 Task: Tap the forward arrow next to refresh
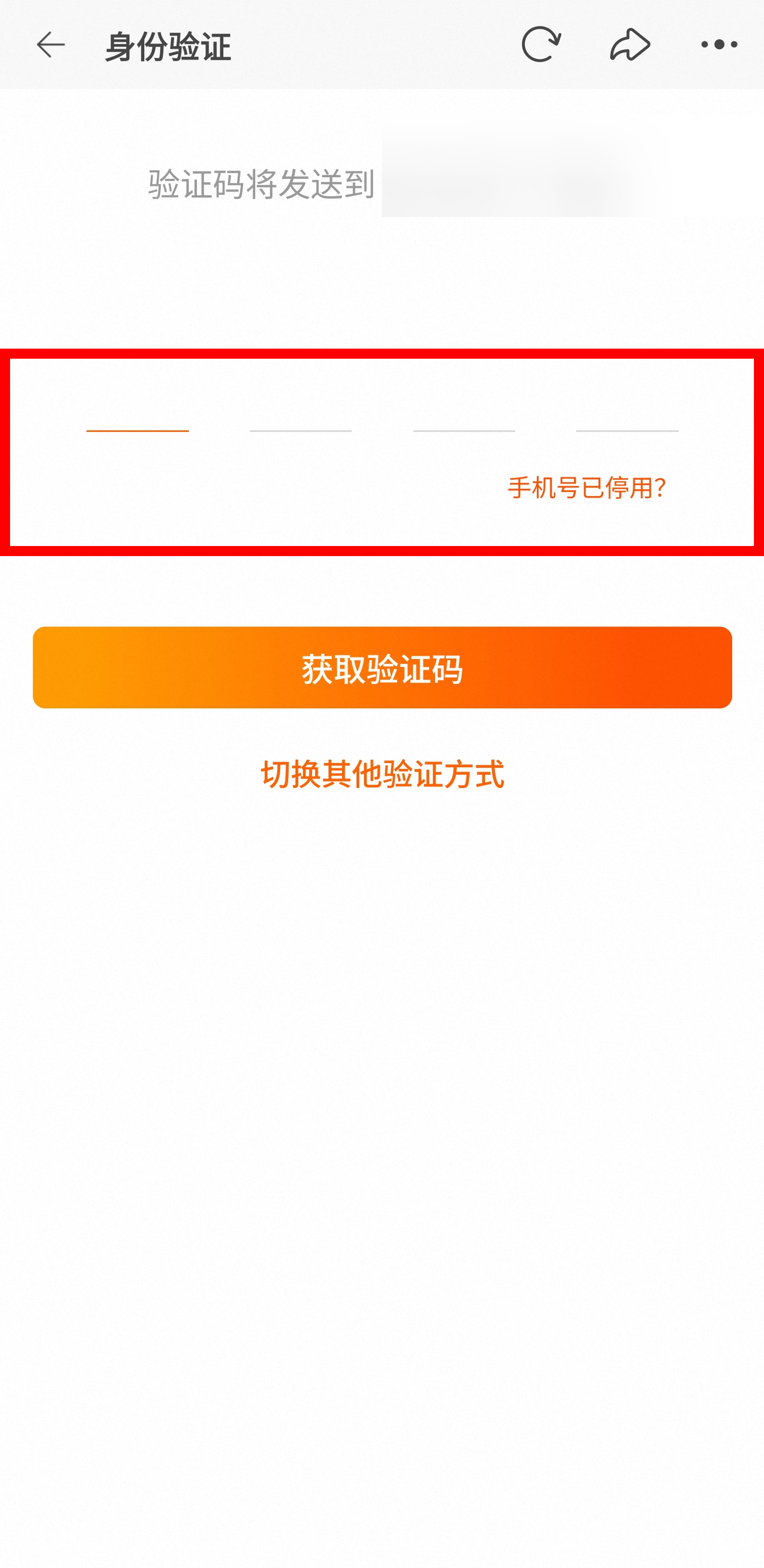[631, 44]
